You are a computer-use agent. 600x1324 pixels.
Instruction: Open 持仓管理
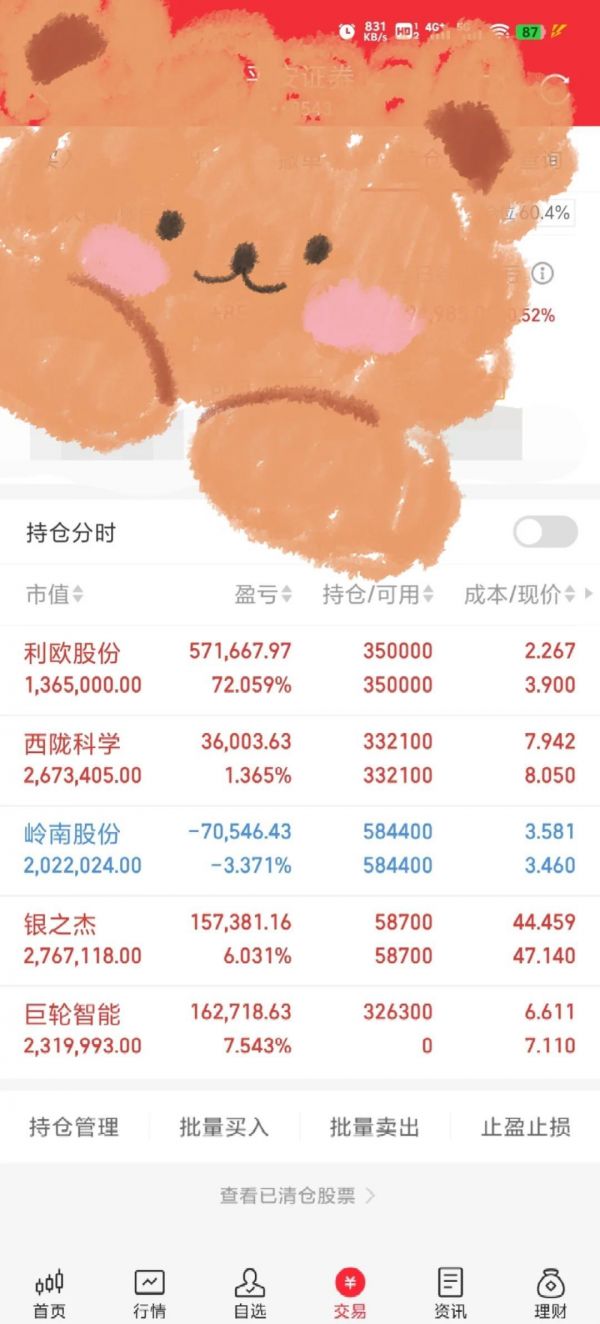coord(74,1127)
